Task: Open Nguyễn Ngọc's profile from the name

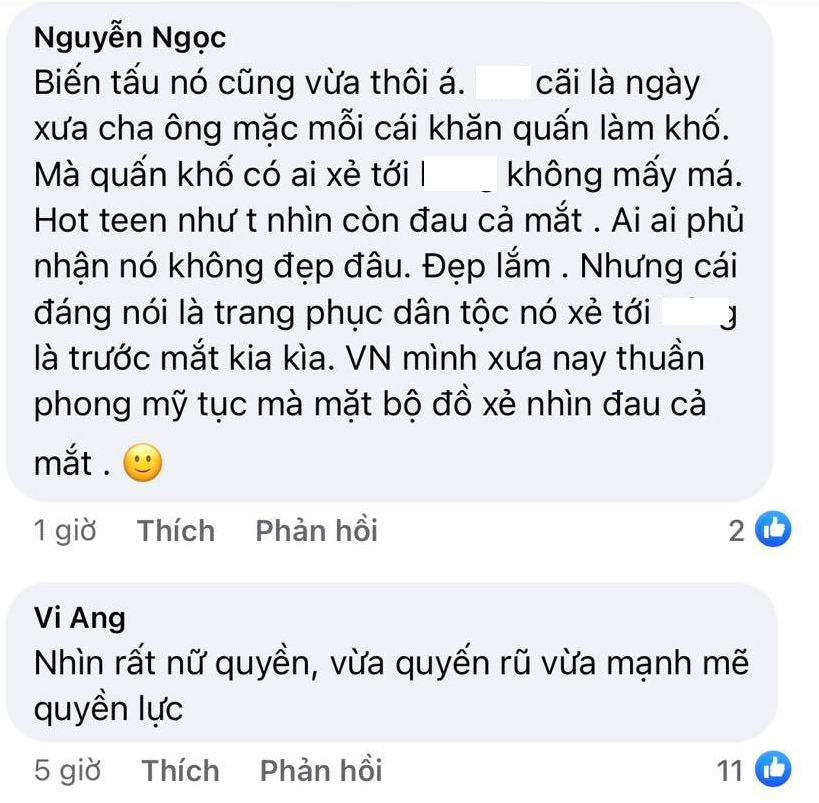Action: (x=130, y=39)
